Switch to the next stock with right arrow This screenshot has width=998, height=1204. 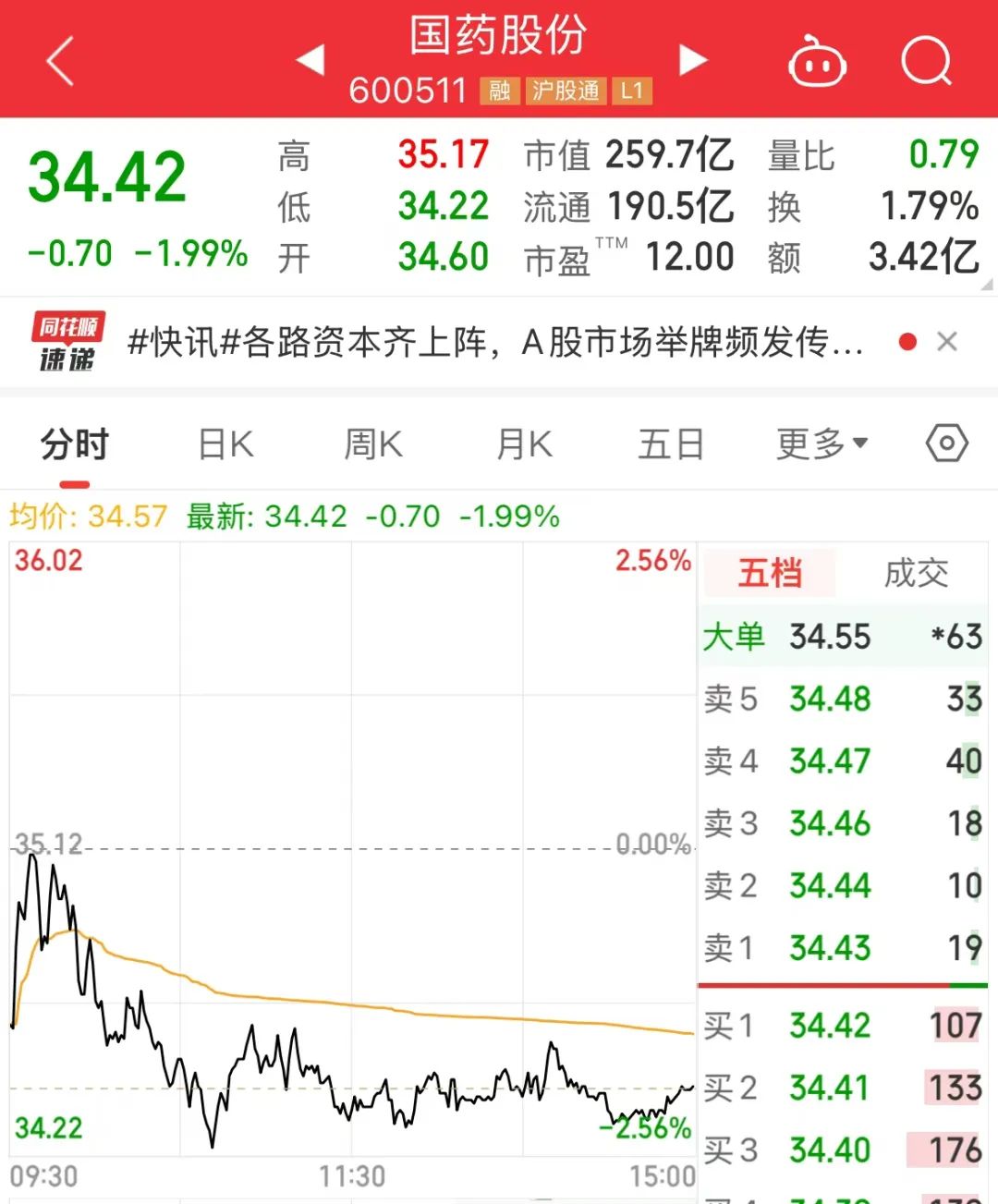click(x=692, y=60)
